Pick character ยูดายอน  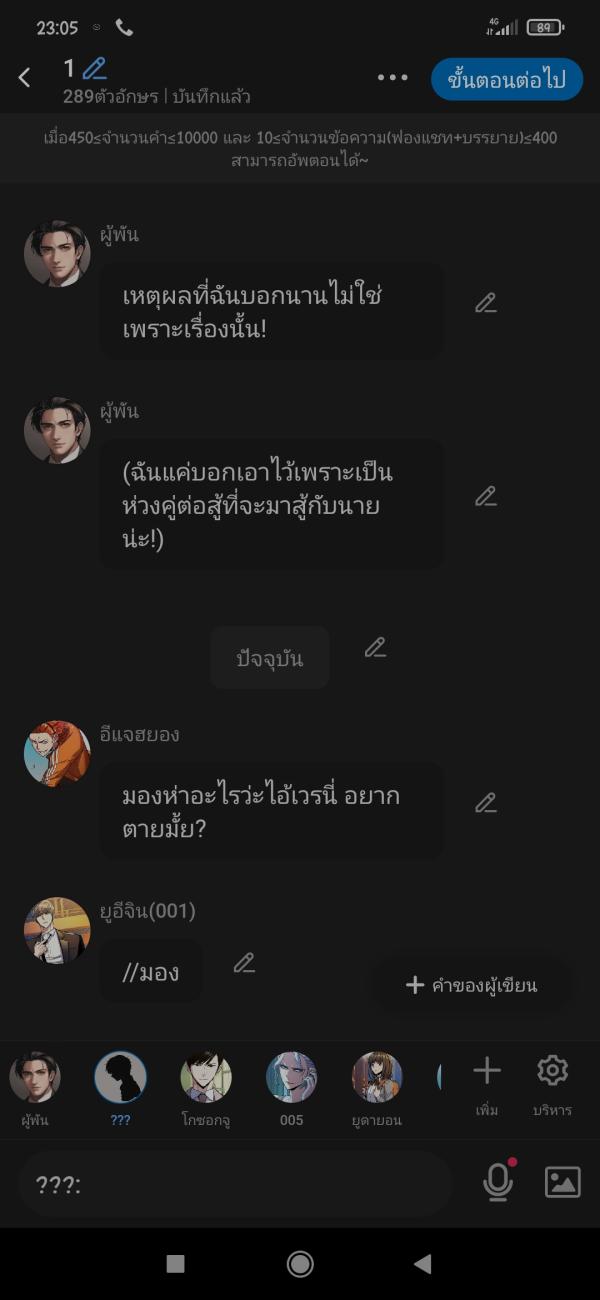pyautogui.click(x=377, y=1078)
